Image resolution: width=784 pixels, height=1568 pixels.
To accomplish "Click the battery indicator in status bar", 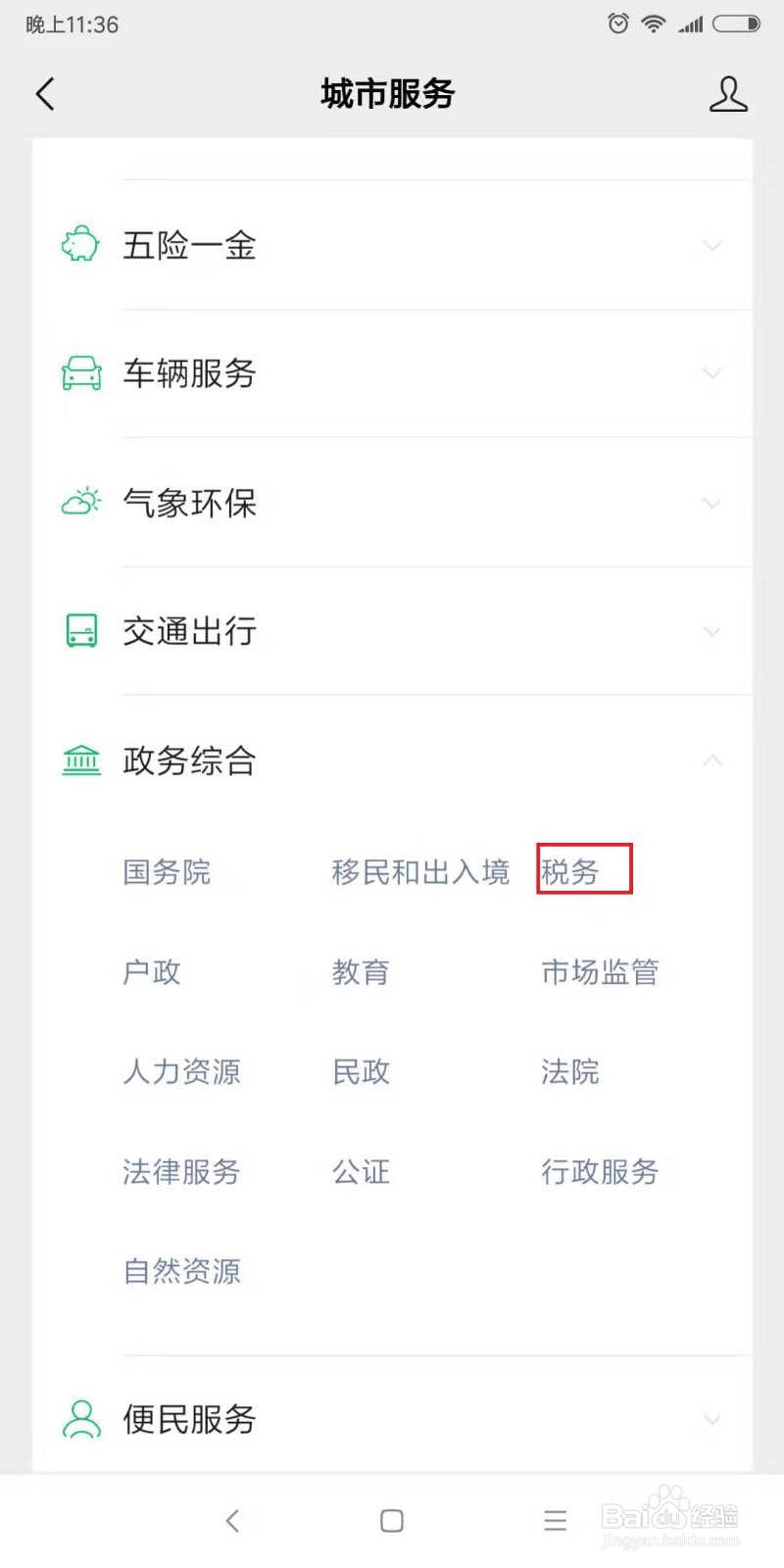I will click(734, 24).
